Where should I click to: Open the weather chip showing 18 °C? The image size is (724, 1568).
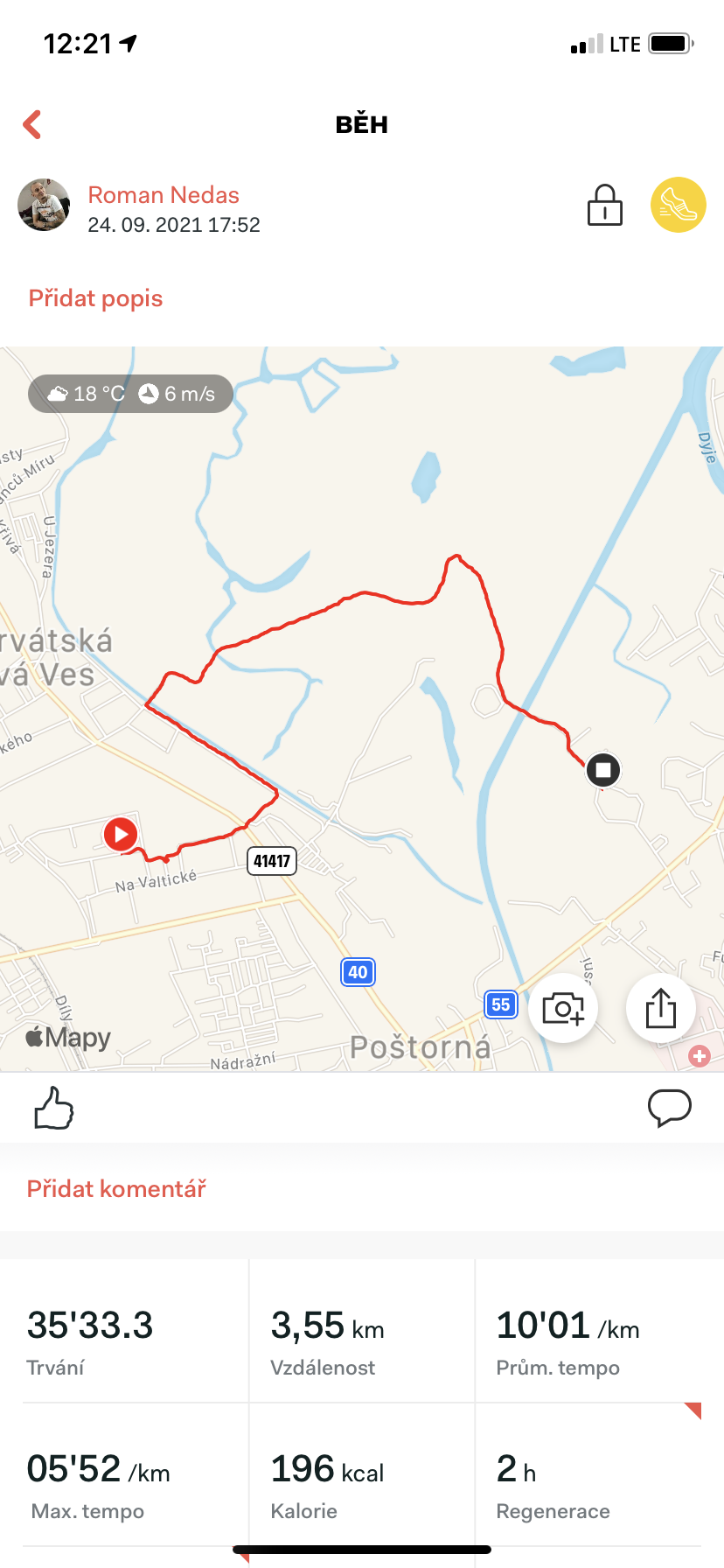(131, 394)
